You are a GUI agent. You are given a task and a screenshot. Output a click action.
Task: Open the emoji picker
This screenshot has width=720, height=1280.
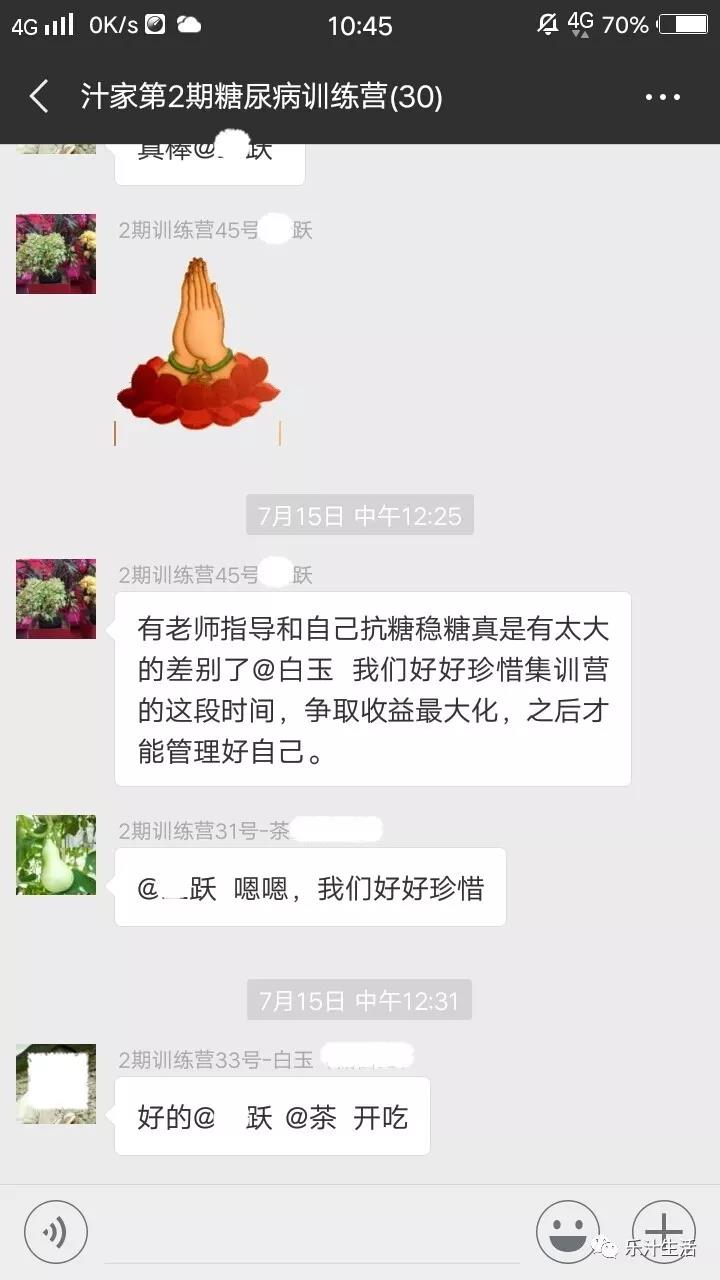tap(568, 1232)
